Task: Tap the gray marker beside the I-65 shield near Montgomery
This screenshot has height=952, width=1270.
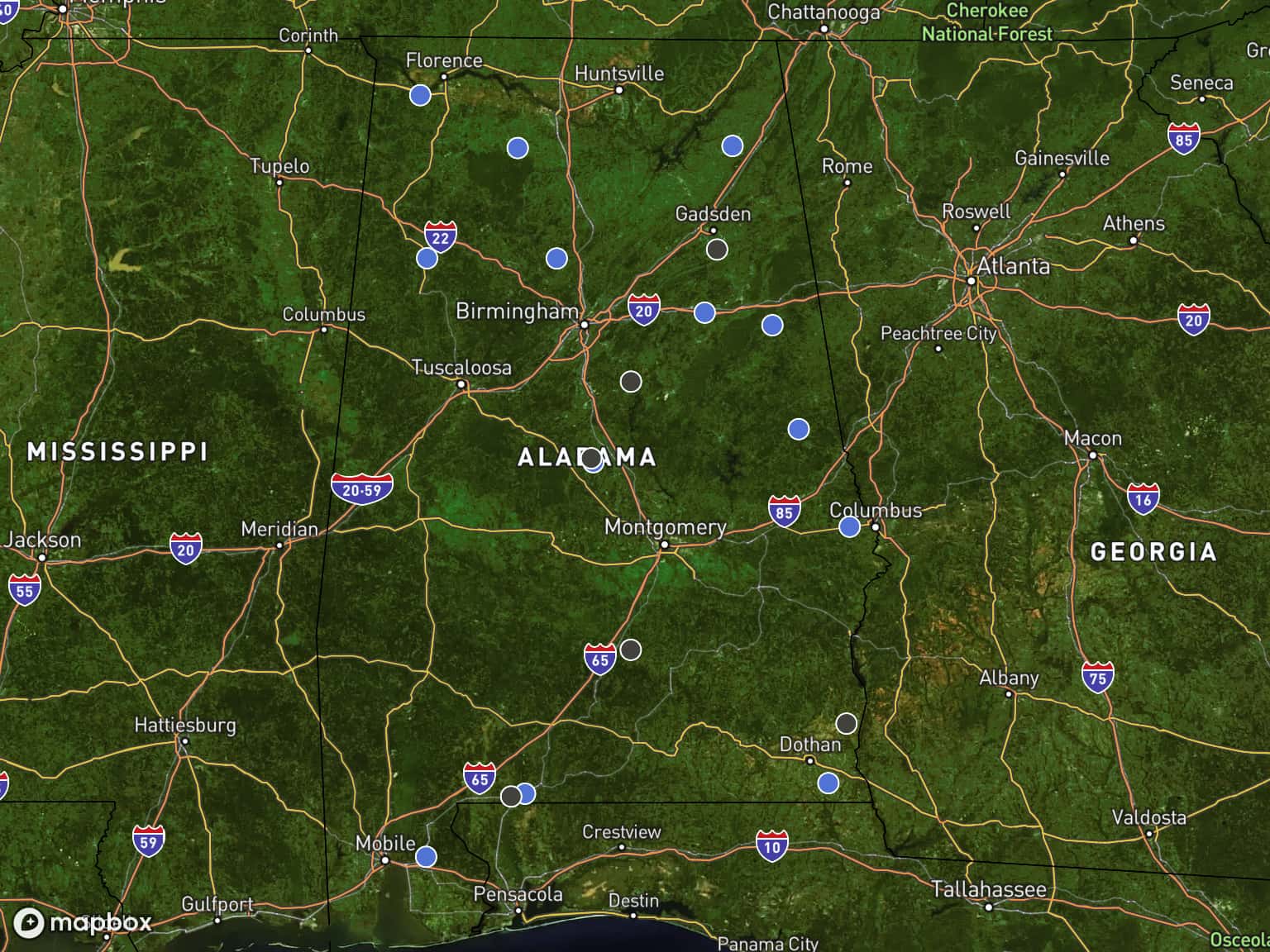Action: tap(631, 650)
